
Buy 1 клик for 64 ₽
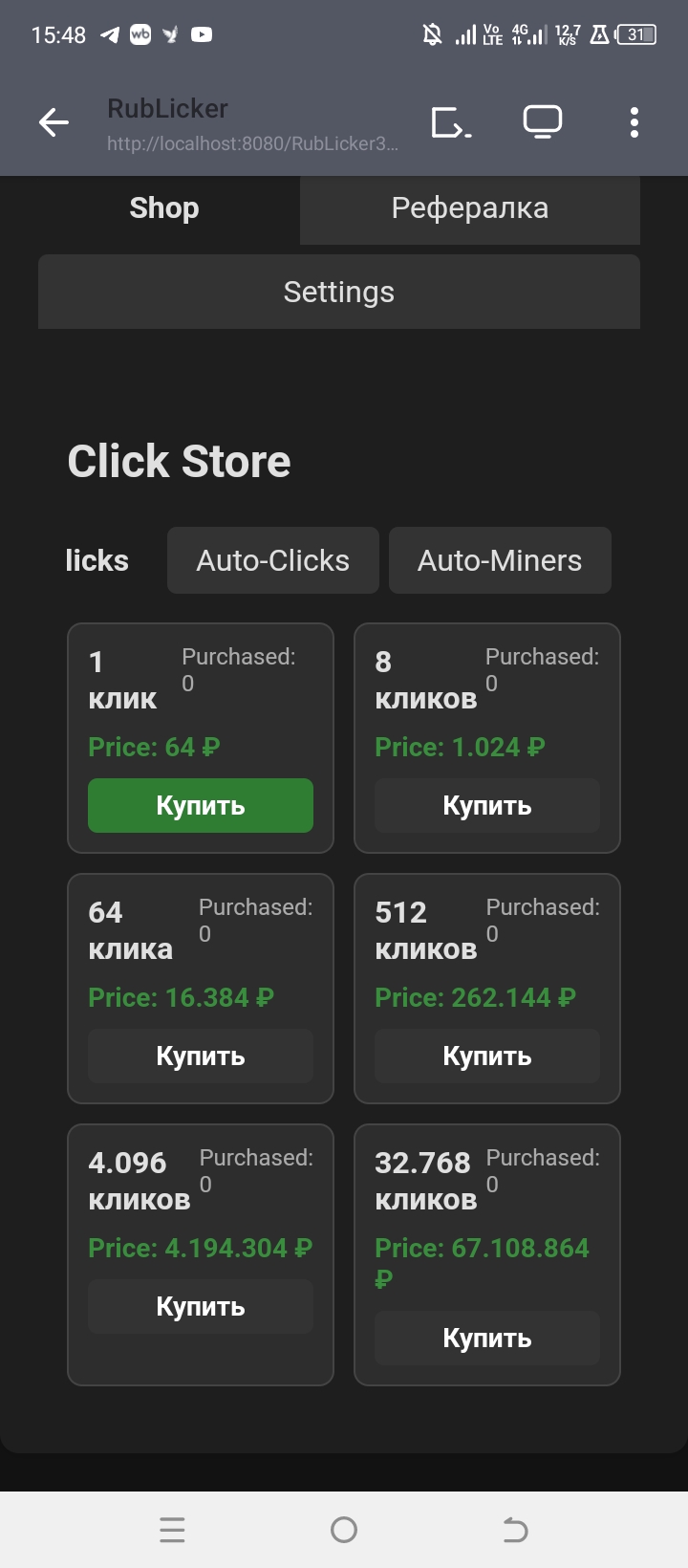(x=201, y=805)
